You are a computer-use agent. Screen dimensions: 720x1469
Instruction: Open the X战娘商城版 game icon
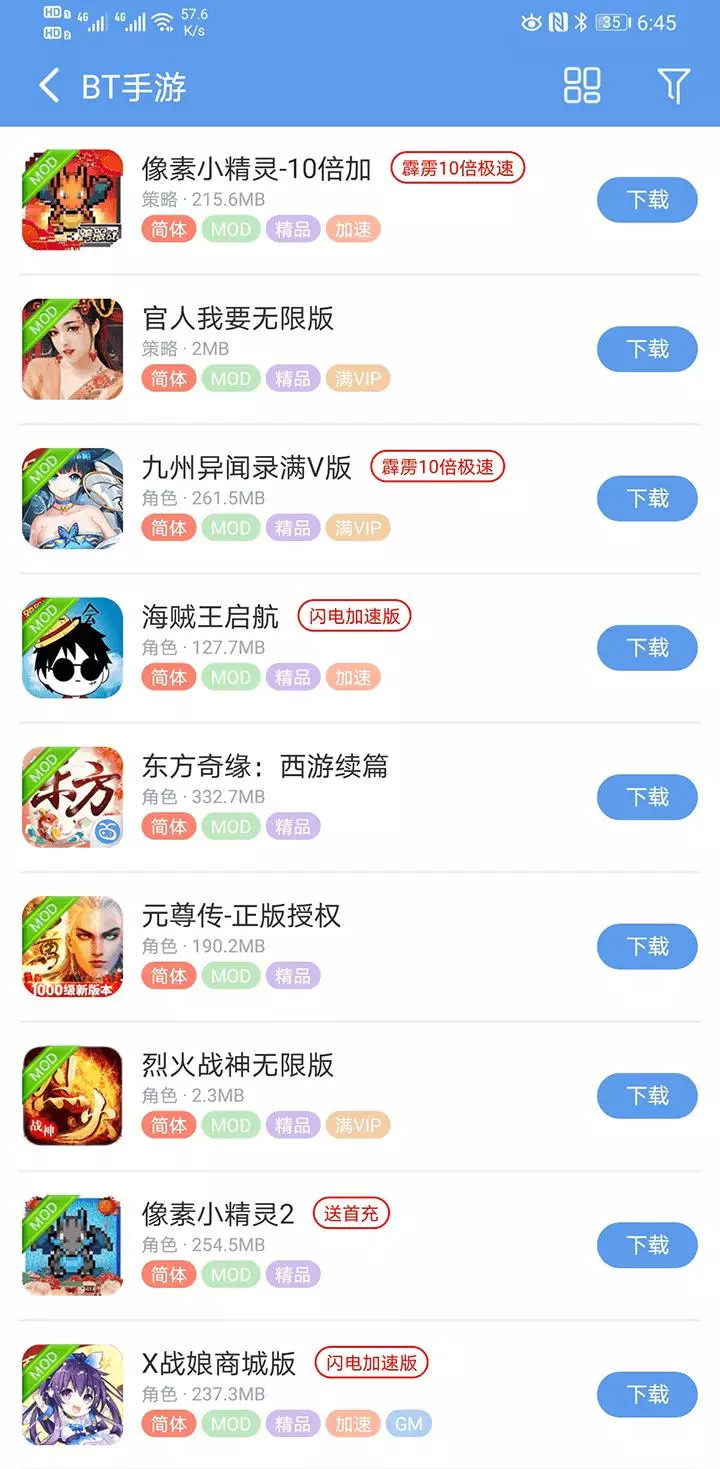pos(71,1393)
